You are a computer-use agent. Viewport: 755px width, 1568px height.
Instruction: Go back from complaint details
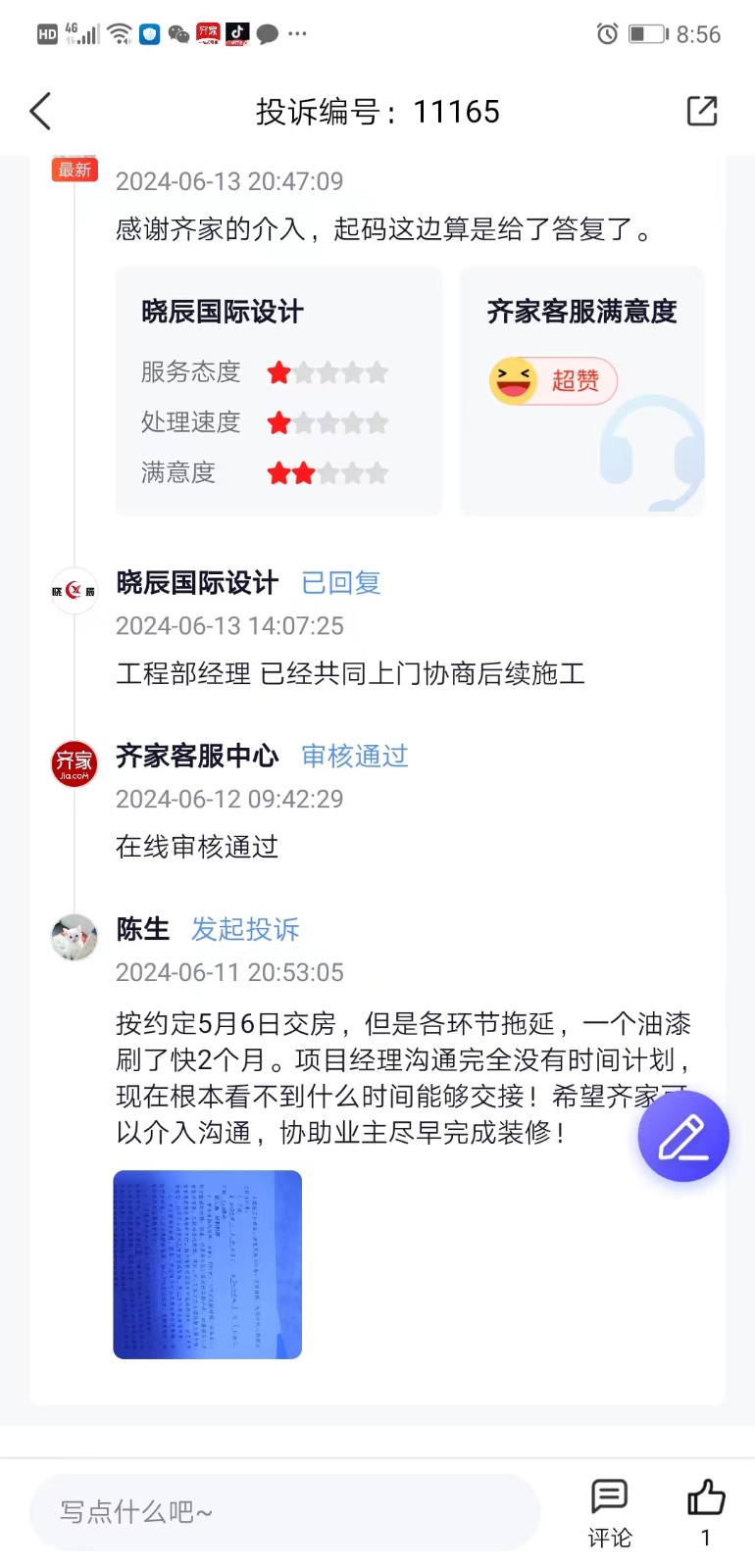pos(40,112)
